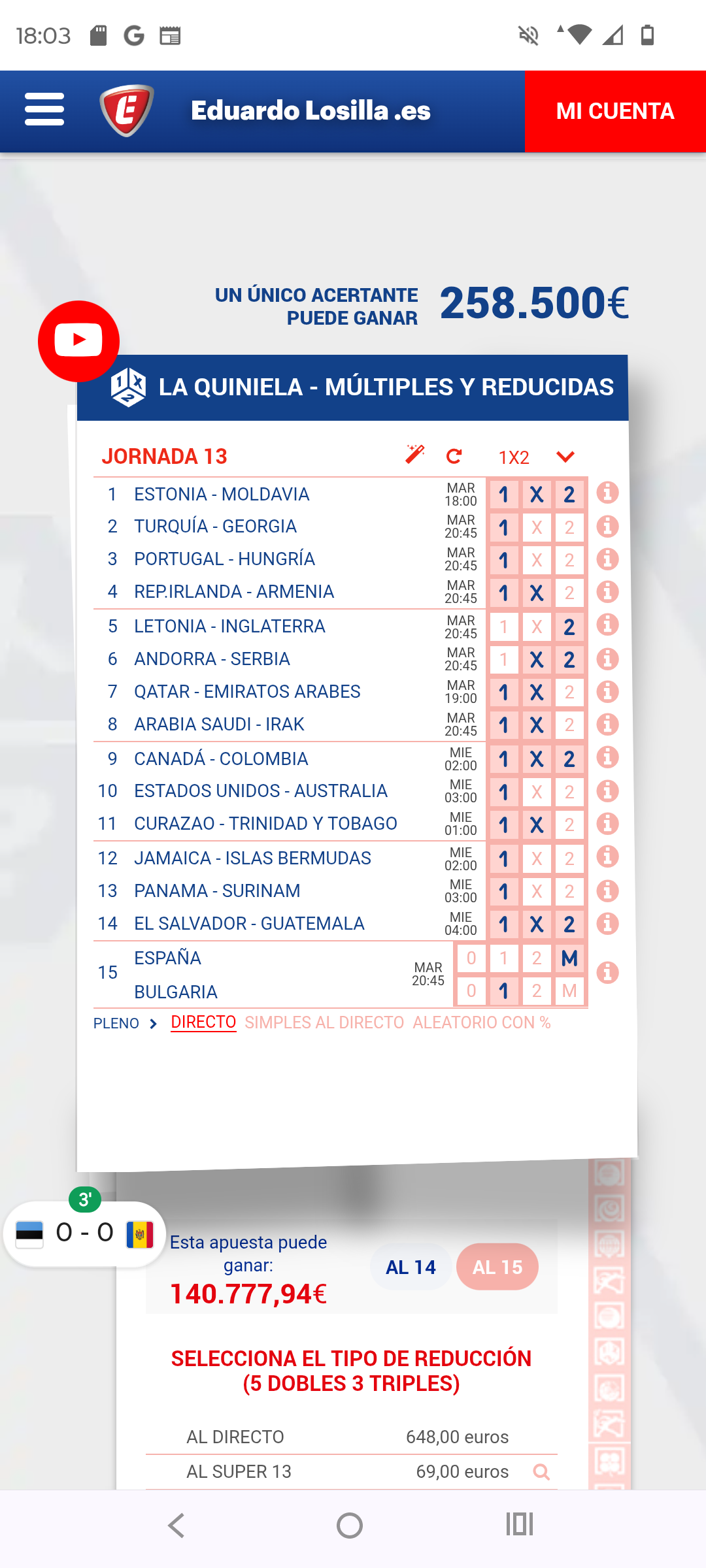The height and width of the screenshot is (1568, 706).
Task: Select 2 for Panama - Surinam
Action: pyautogui.click(x=569, y=892)
